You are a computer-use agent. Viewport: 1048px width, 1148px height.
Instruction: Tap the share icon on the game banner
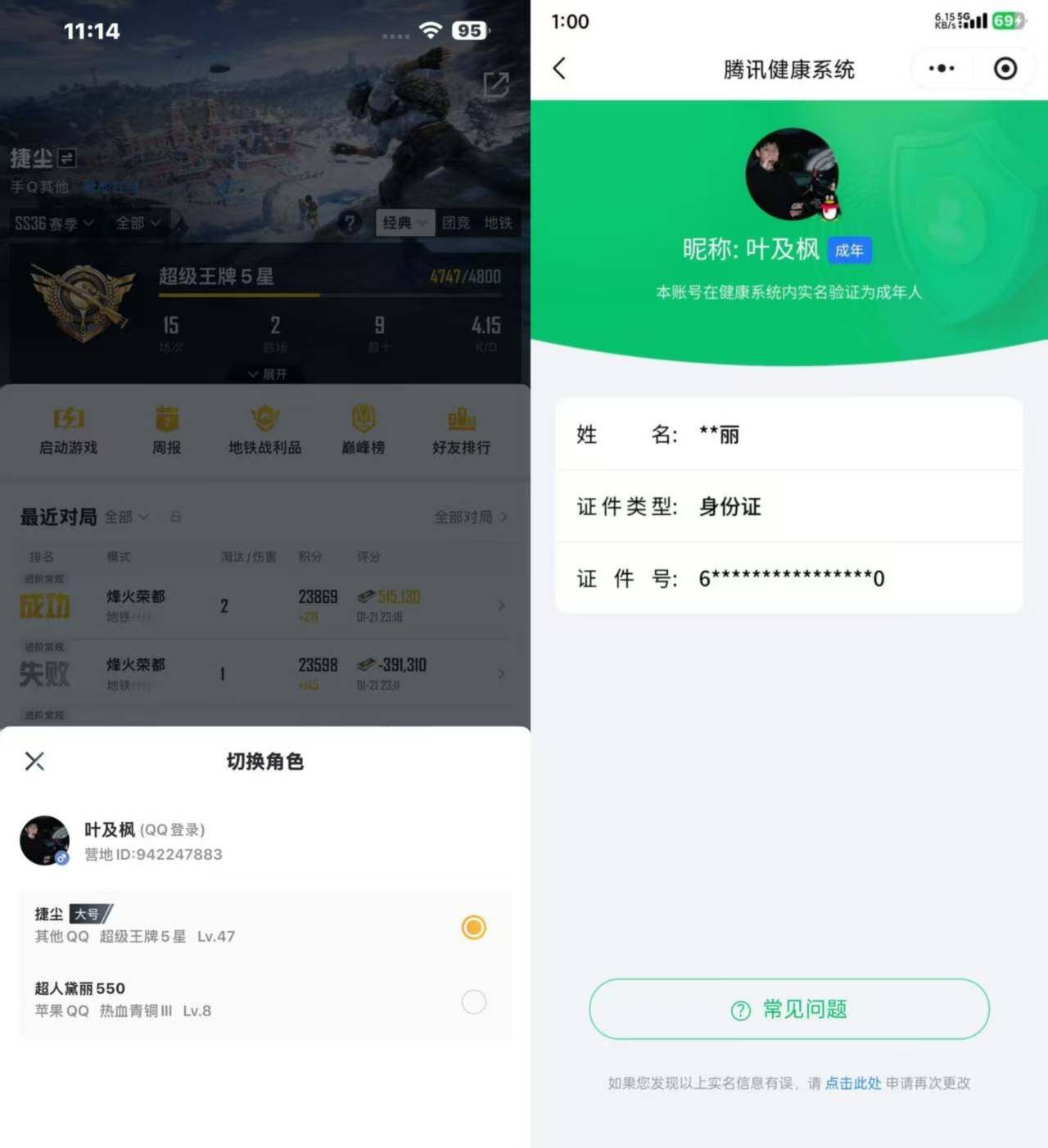[x=497, y=84]
